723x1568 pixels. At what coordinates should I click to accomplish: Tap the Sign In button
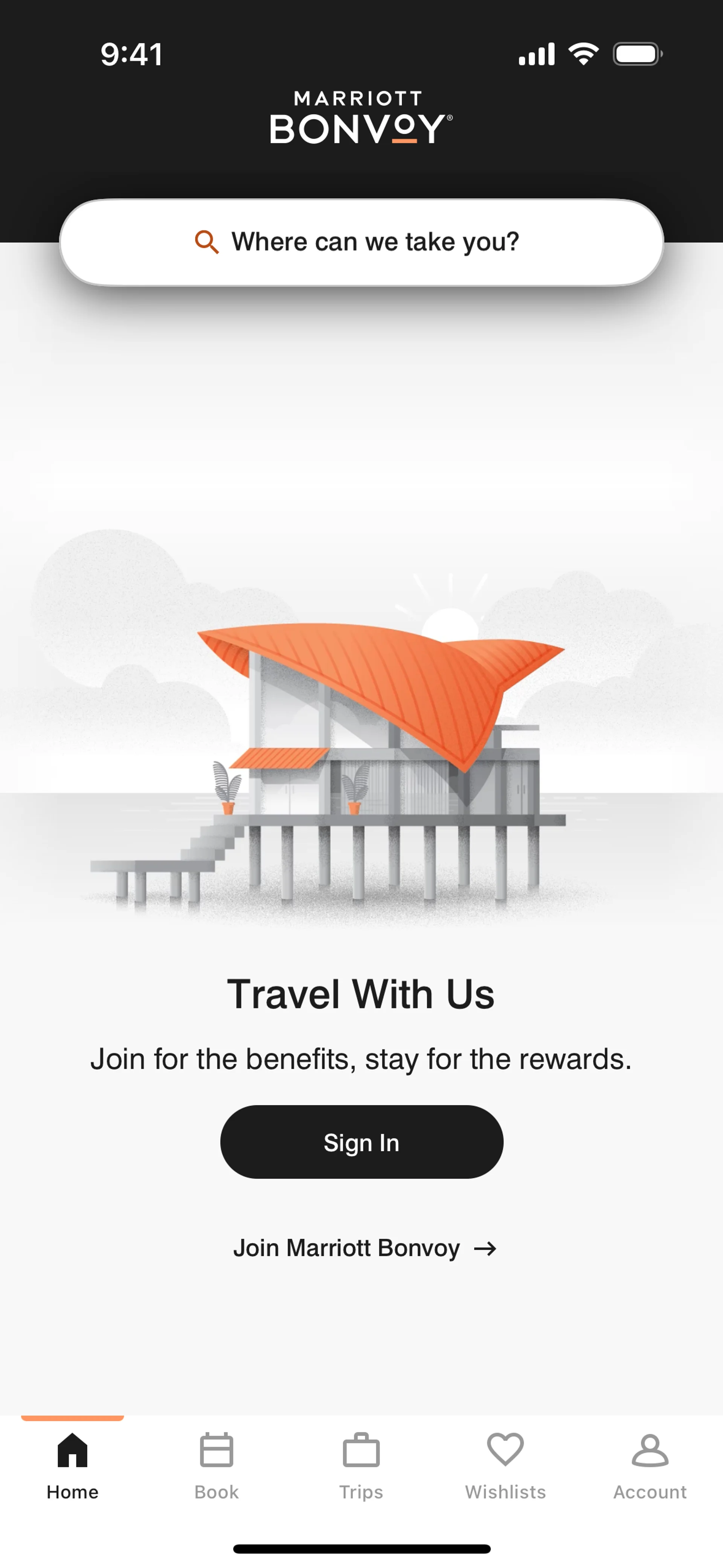tap(361, 1142)
